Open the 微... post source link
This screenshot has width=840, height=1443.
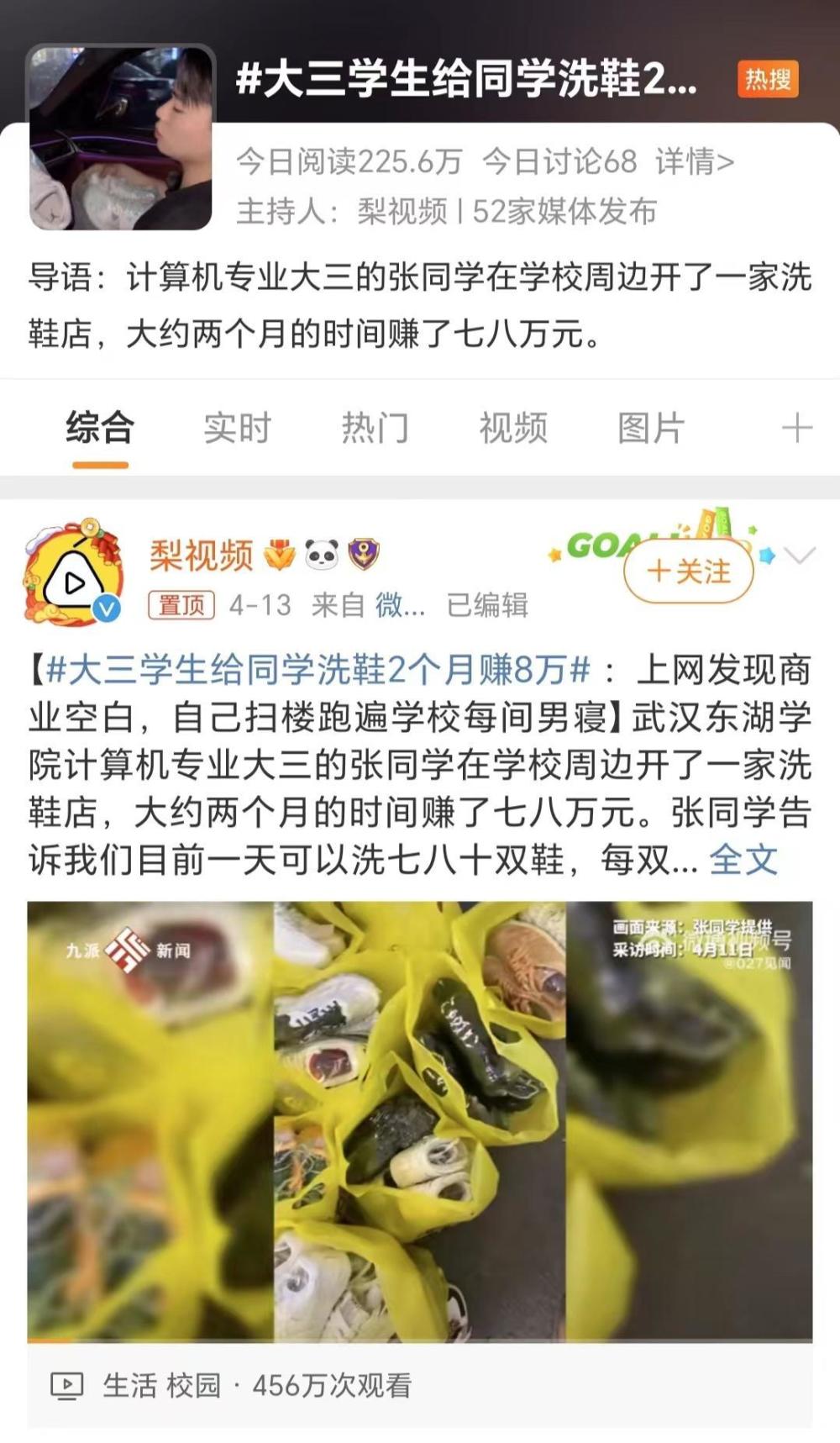click(x=400, y=604)
